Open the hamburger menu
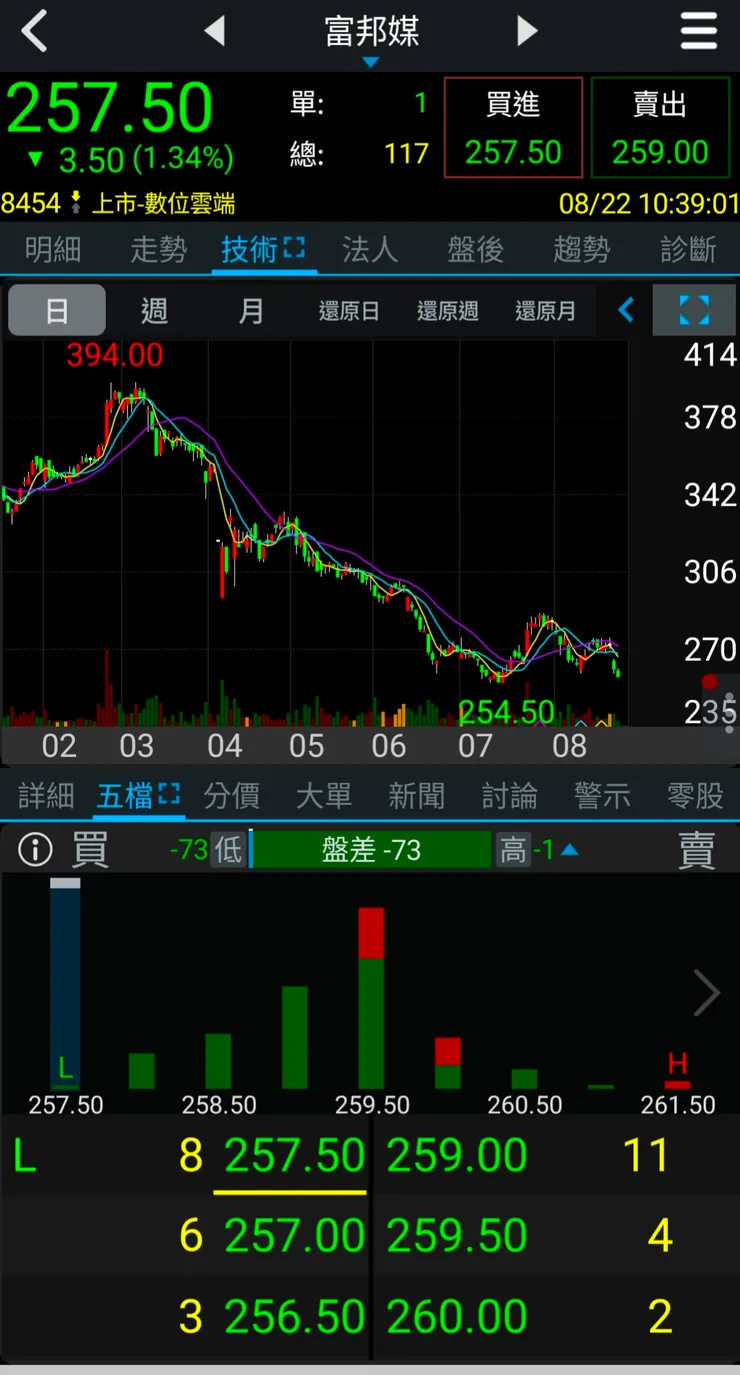Screen dimensions: 740x1375 tap(699, 32)
